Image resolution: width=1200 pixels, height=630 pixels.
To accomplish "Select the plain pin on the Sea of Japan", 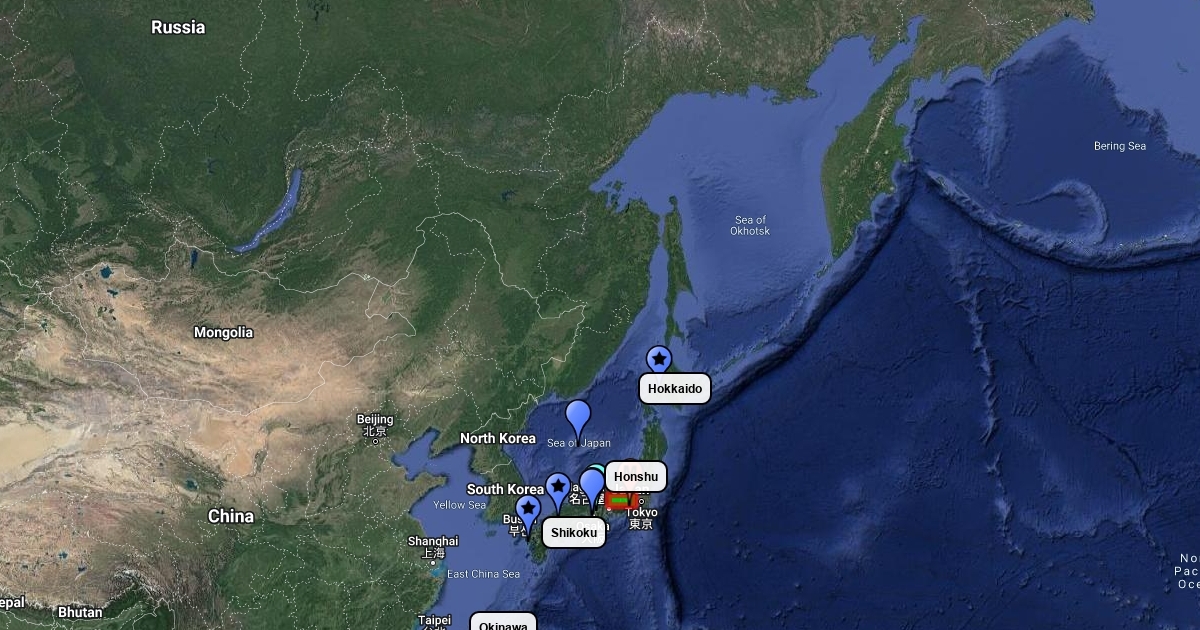I will tap(578, 418).
